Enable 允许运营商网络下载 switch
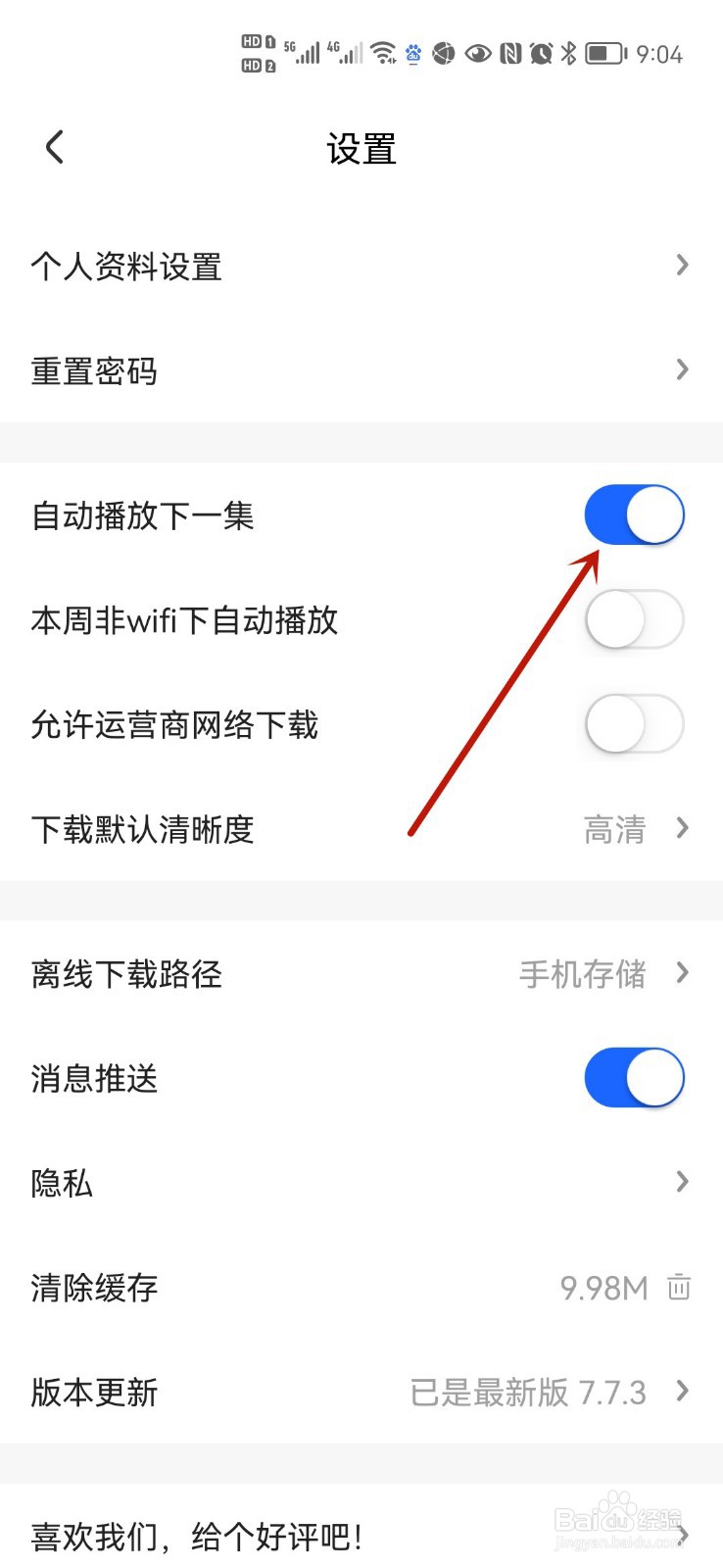Viewport: 723px width, 1568px height. pos(634,723)
